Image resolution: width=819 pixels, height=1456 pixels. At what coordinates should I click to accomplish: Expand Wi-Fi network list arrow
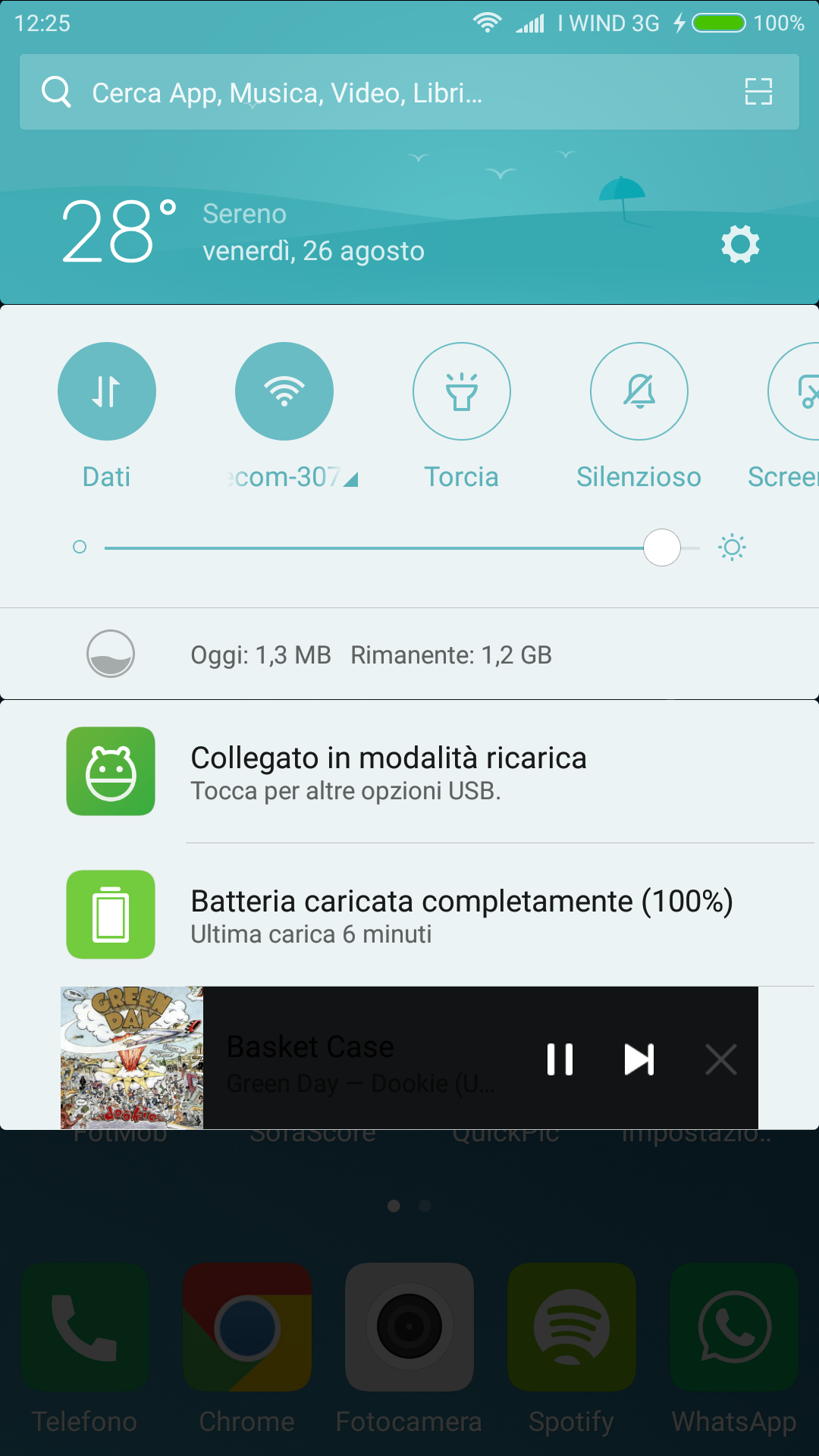coord(350,479)
